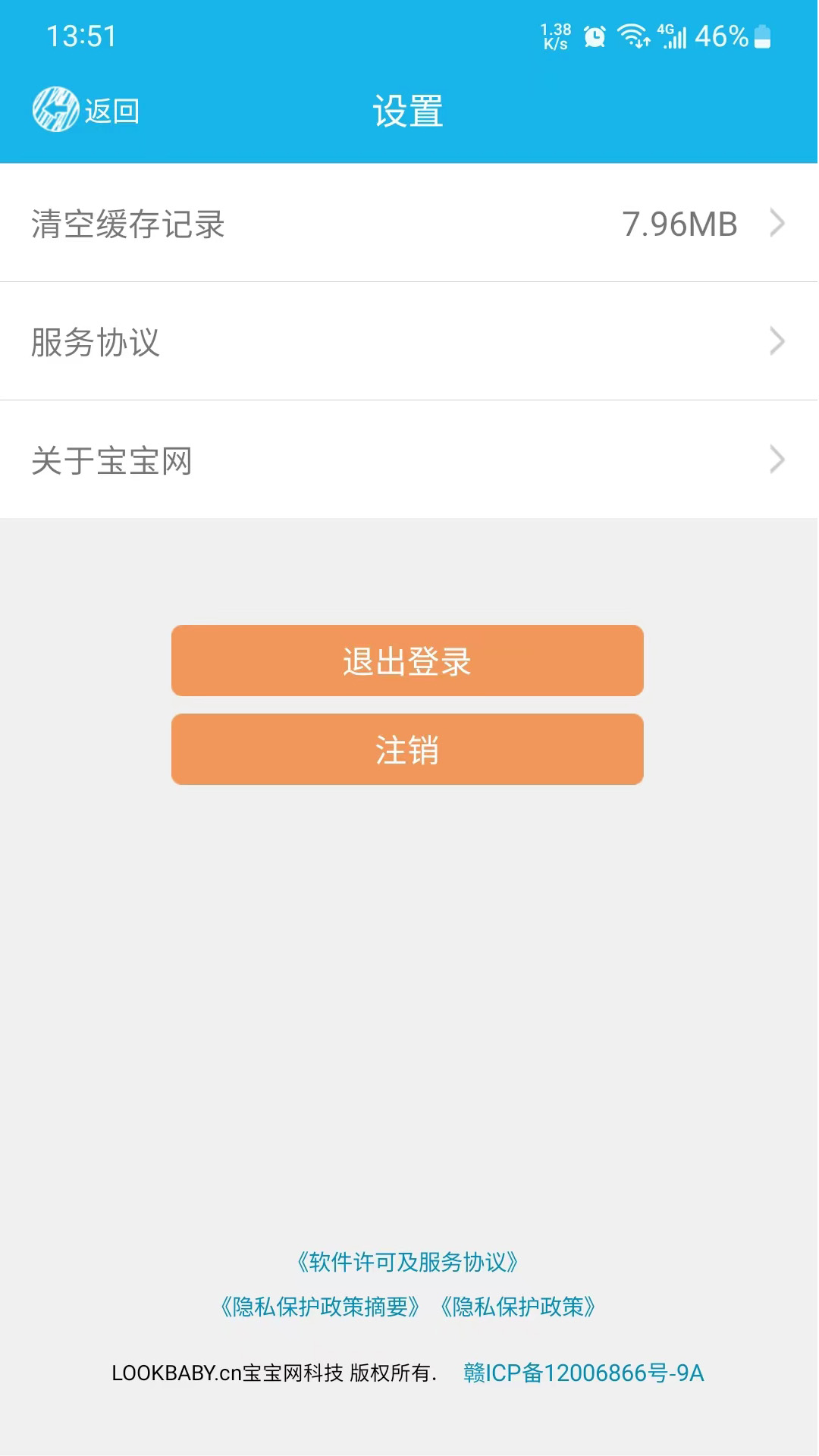Tap the cache size label 7.96MB
Image resolution: width=819 pixels, height=1456 pixels.
(679, 223)
